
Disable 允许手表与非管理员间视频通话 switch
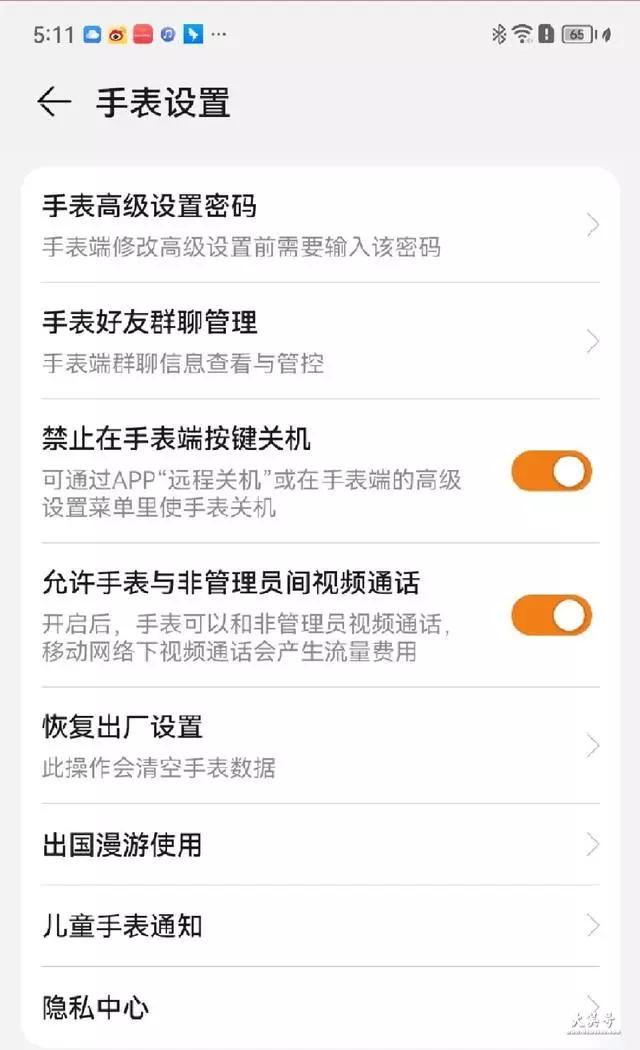[x=552, y=615]
